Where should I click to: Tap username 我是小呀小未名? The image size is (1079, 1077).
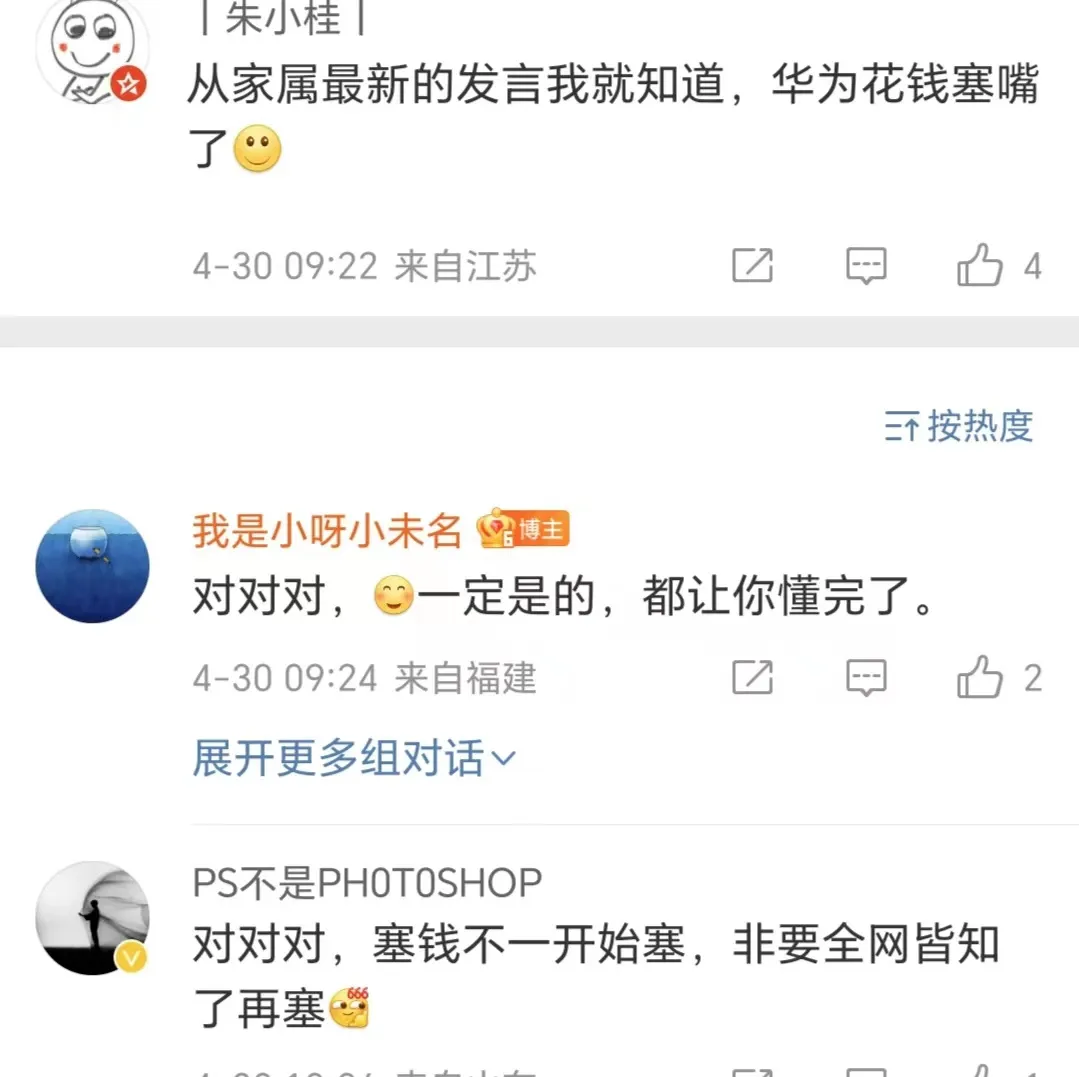tap(326, 532)
